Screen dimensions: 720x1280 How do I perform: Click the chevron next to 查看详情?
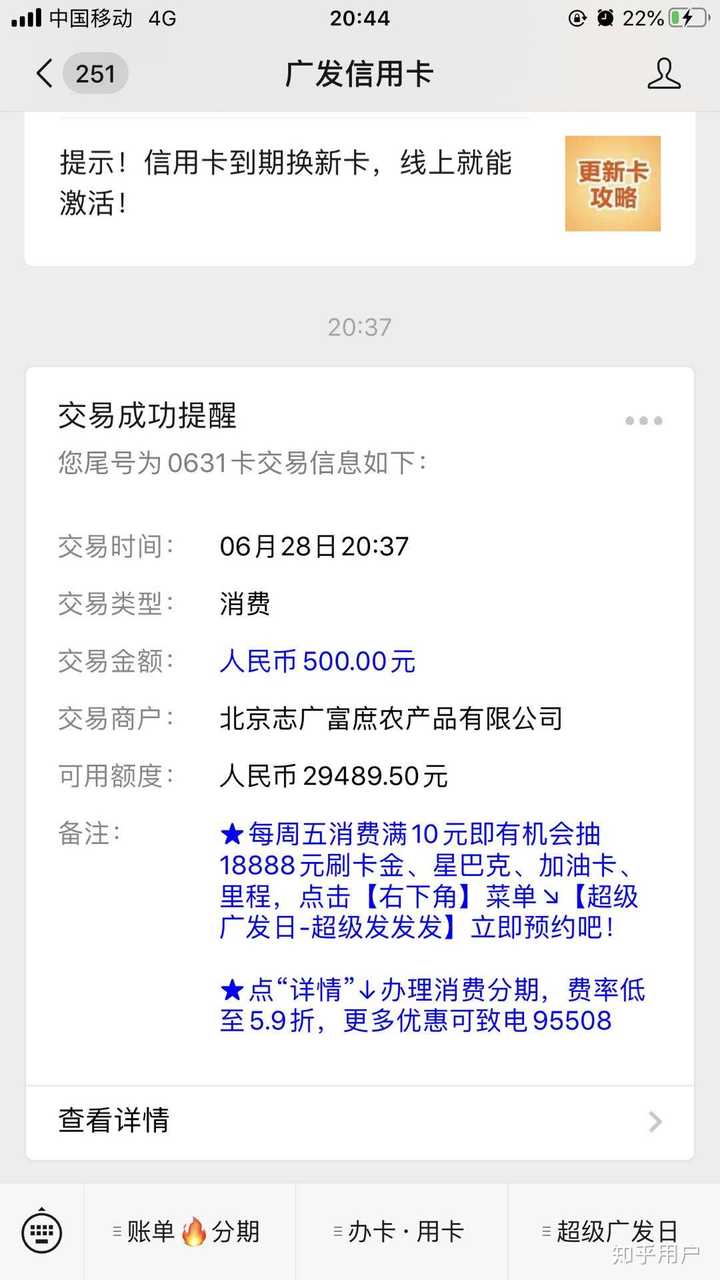654,1122
